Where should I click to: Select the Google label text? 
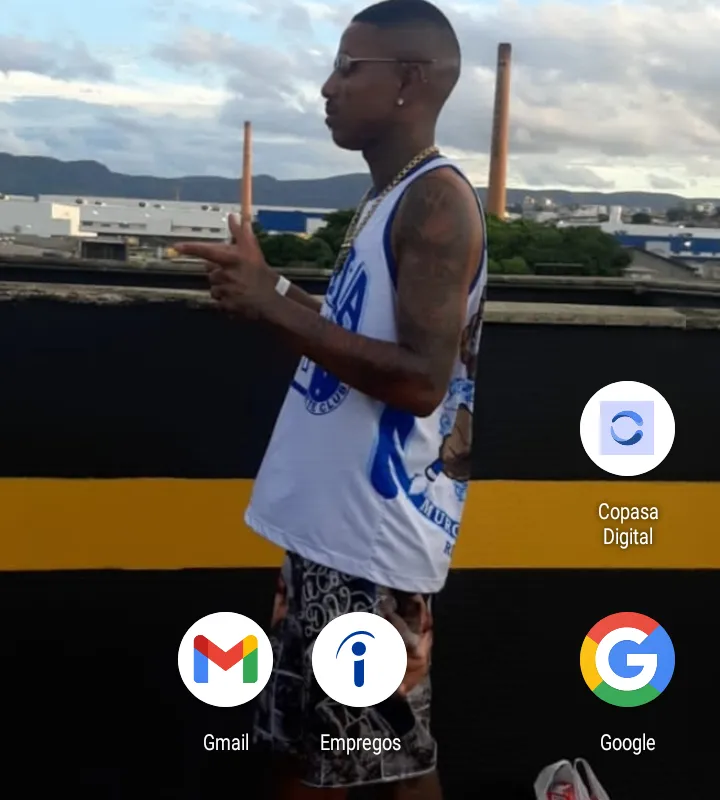pos(627,743)
